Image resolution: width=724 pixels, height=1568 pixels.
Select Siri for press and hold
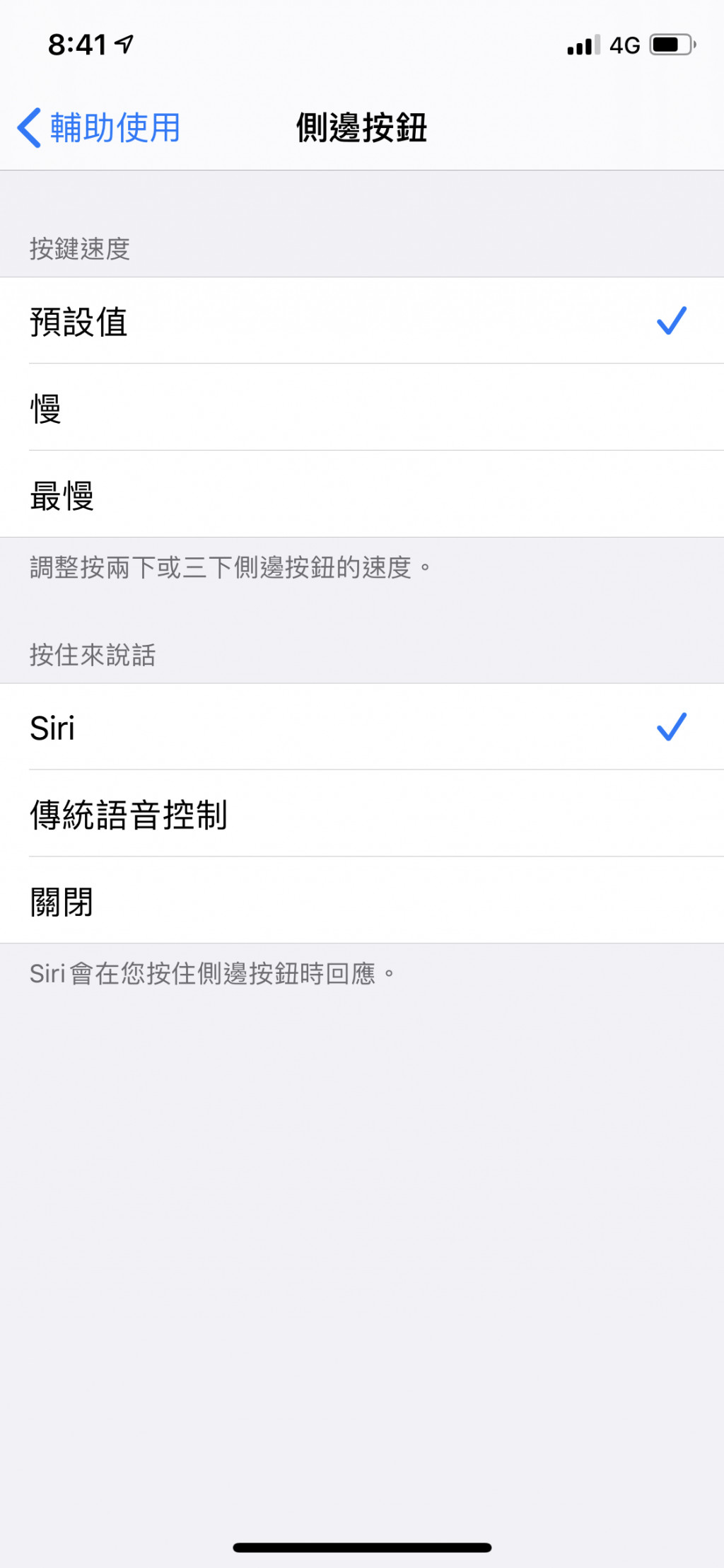[x=362, y=727]
